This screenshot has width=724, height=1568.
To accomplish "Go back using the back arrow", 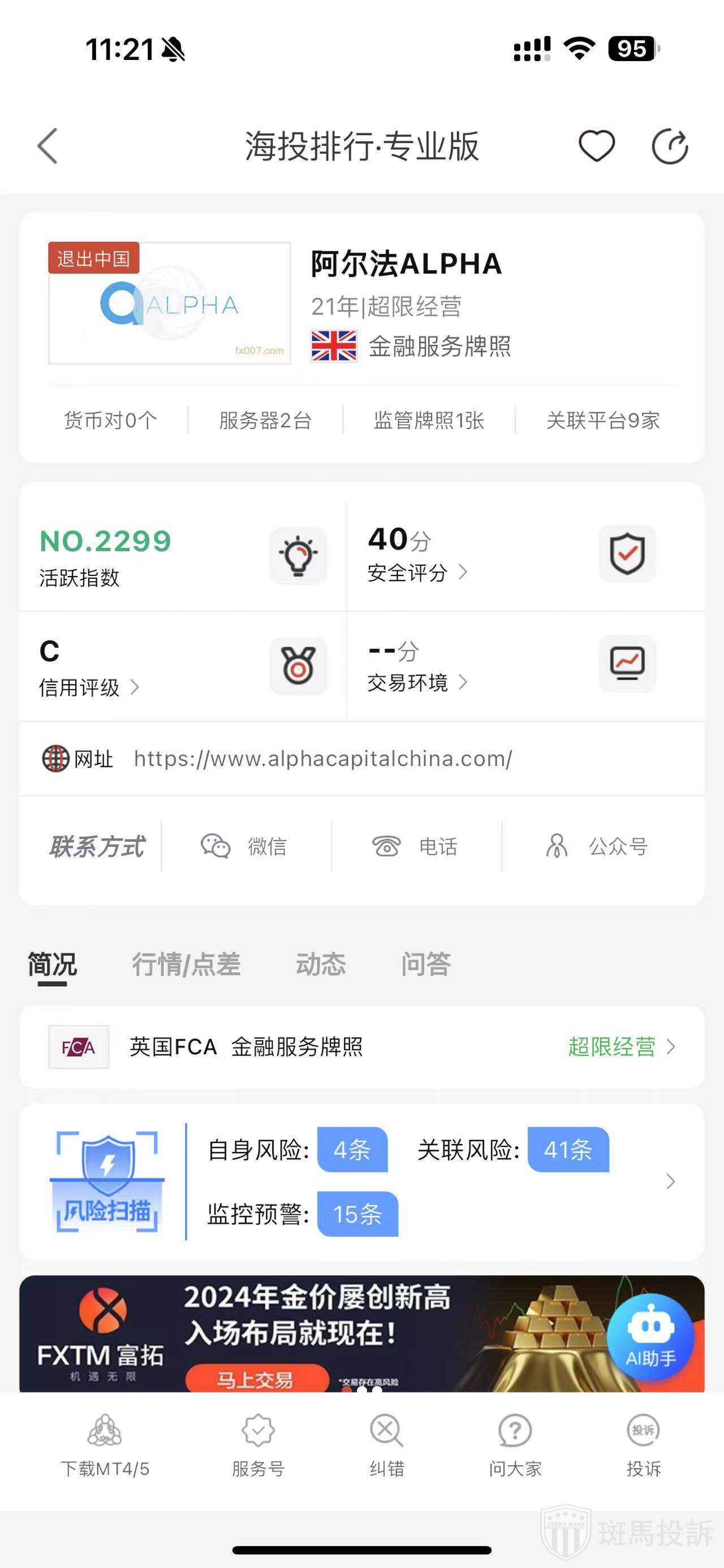I will (x=48, y=146).
